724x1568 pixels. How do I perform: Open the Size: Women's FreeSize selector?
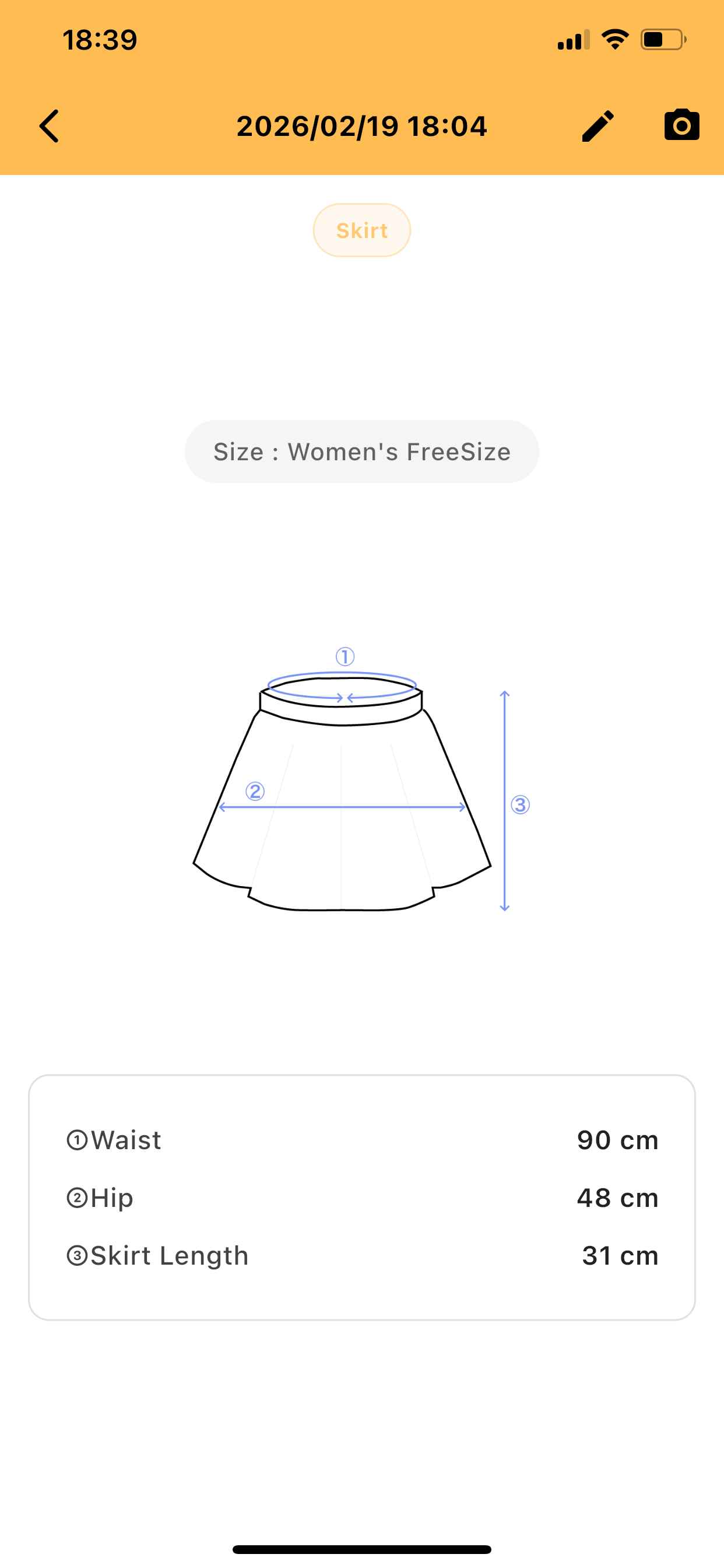pos(361,451)
